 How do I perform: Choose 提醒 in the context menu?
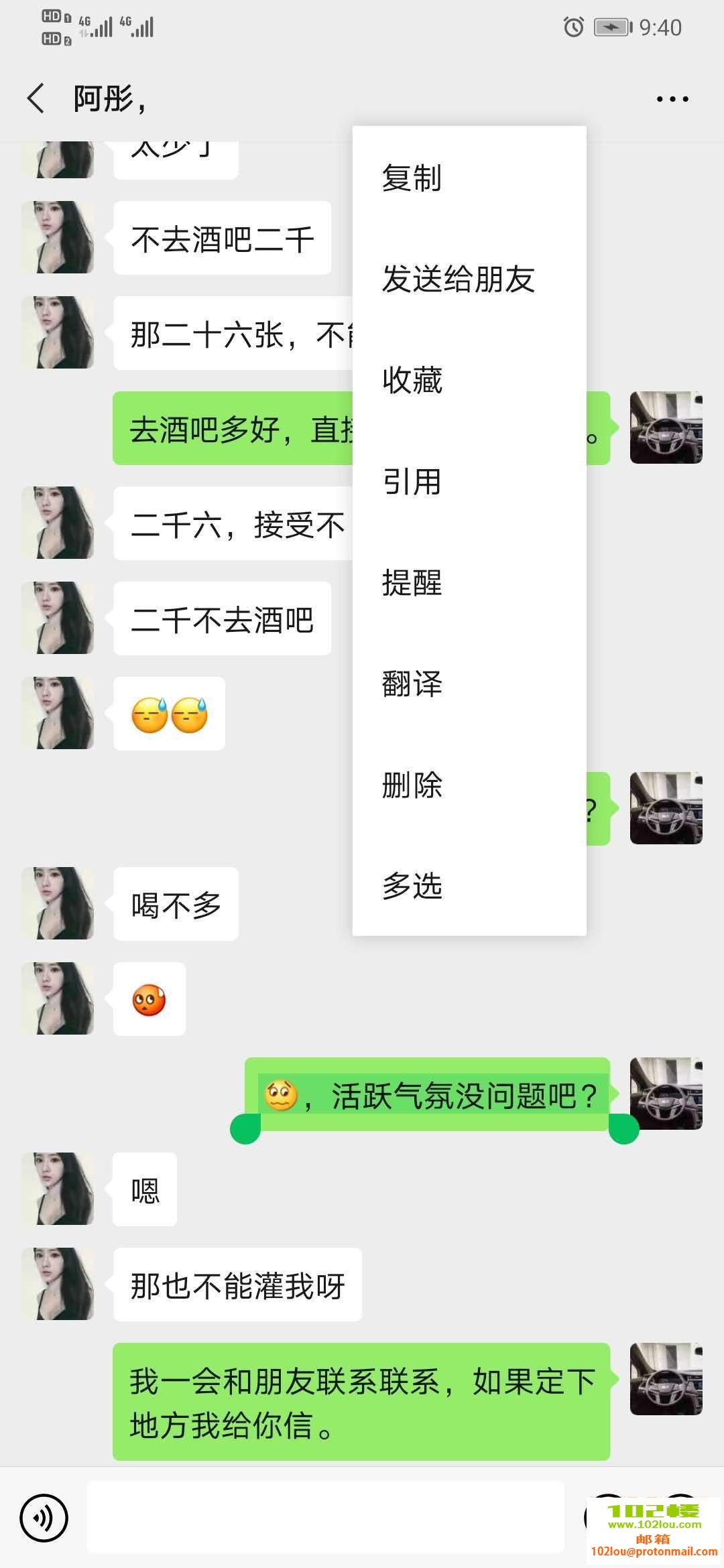(412, 583)
